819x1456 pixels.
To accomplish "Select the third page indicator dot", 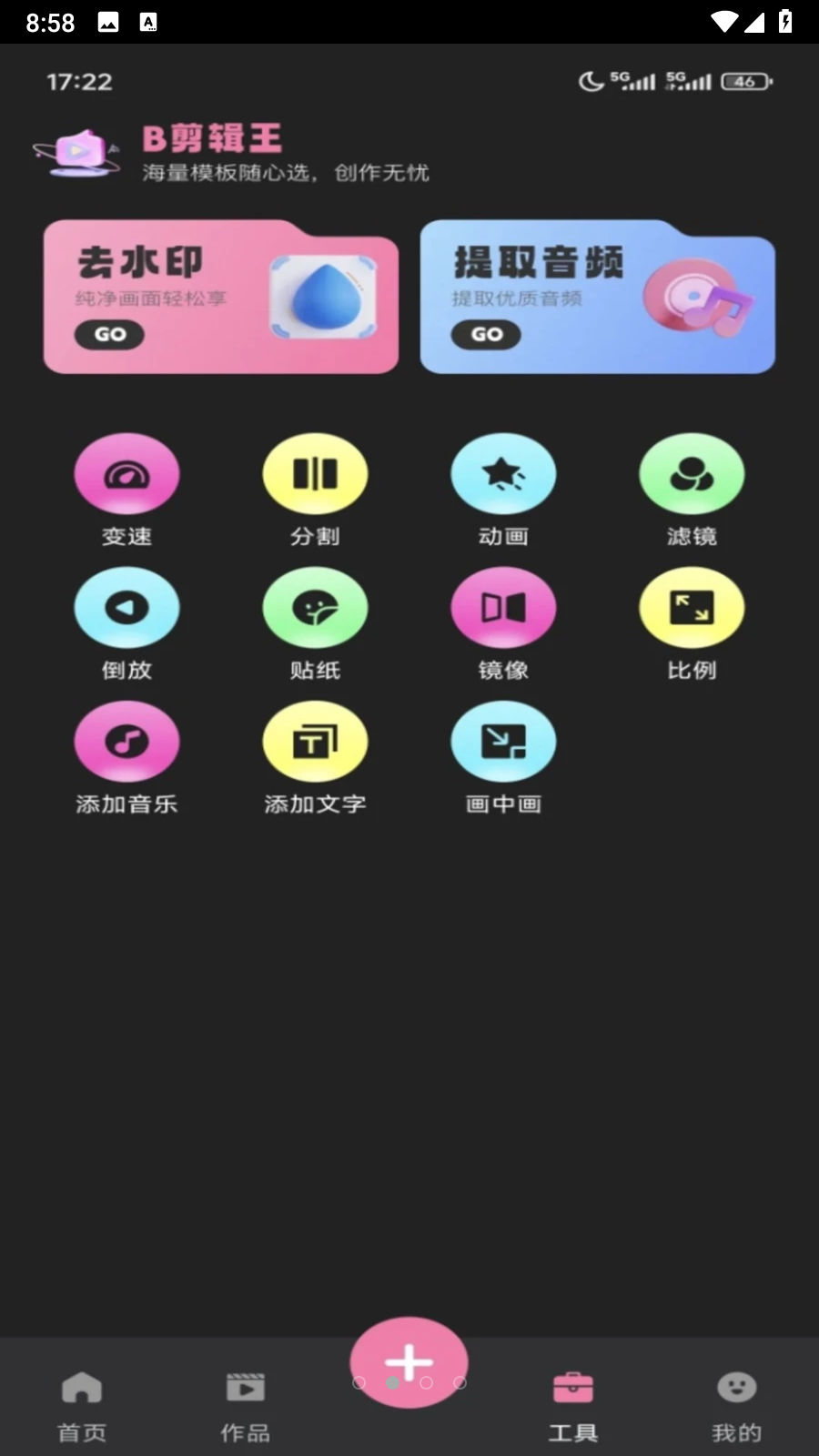I will (426, 1382).
